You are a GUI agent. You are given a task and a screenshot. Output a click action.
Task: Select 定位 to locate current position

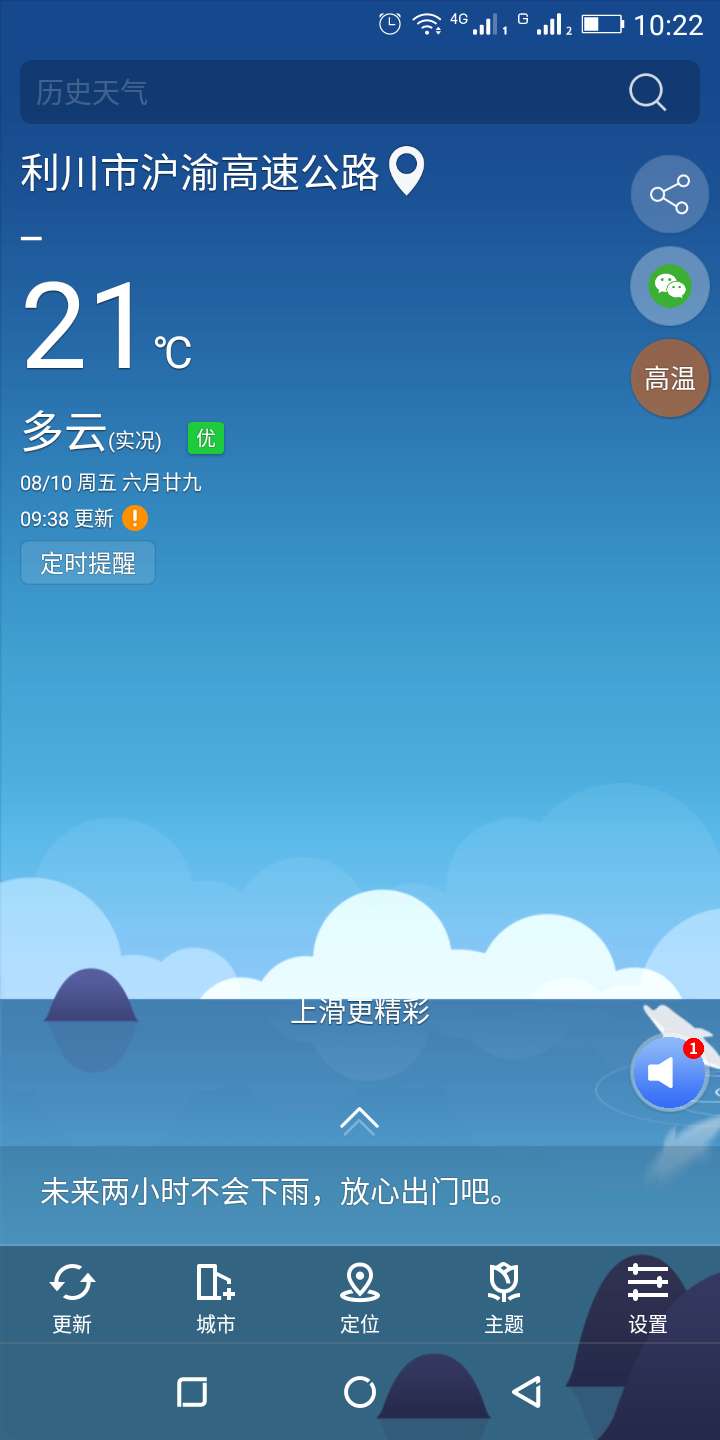click(360, 1298)
